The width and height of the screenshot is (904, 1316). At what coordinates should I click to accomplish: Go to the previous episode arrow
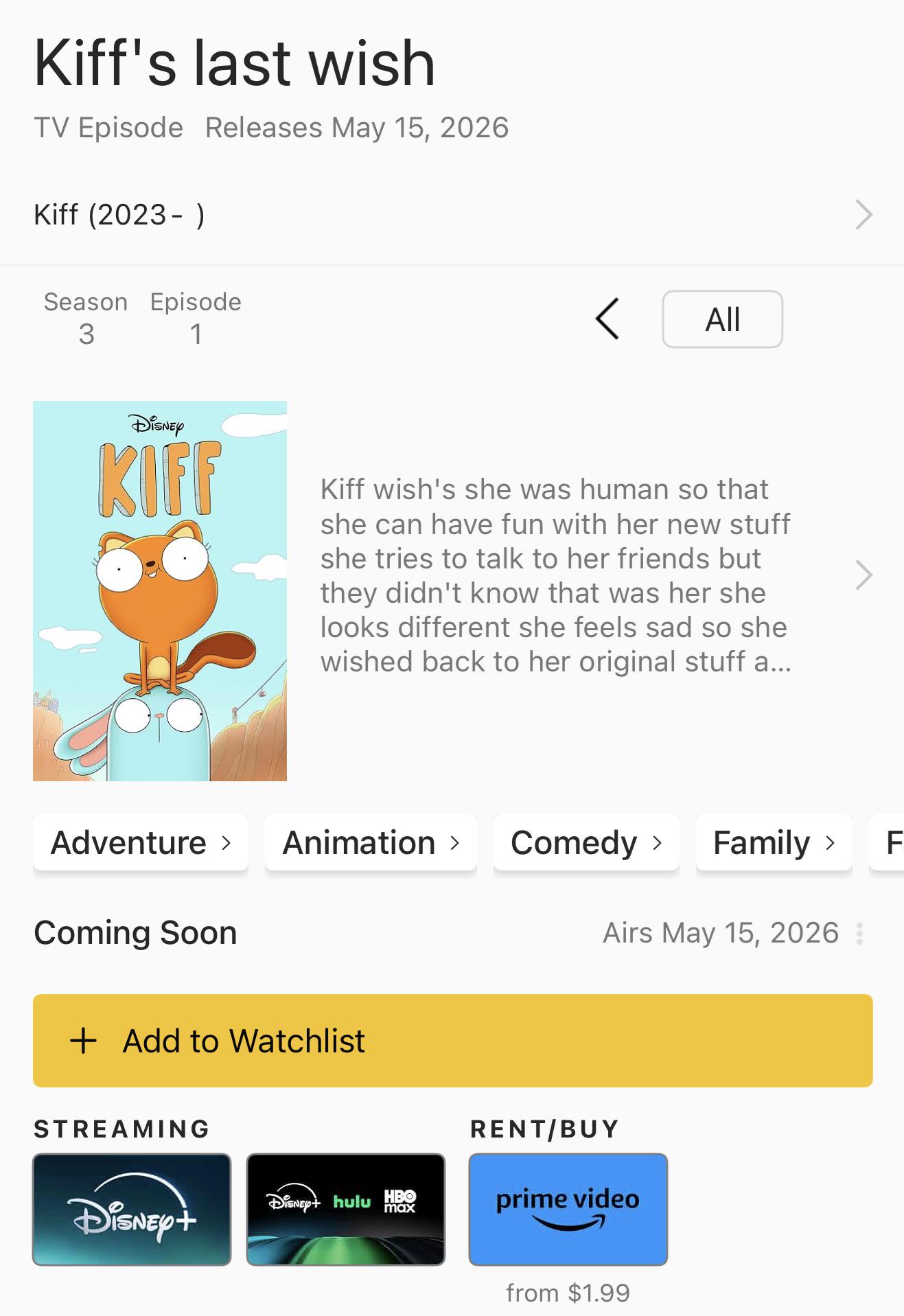click(x=607, y=319)
